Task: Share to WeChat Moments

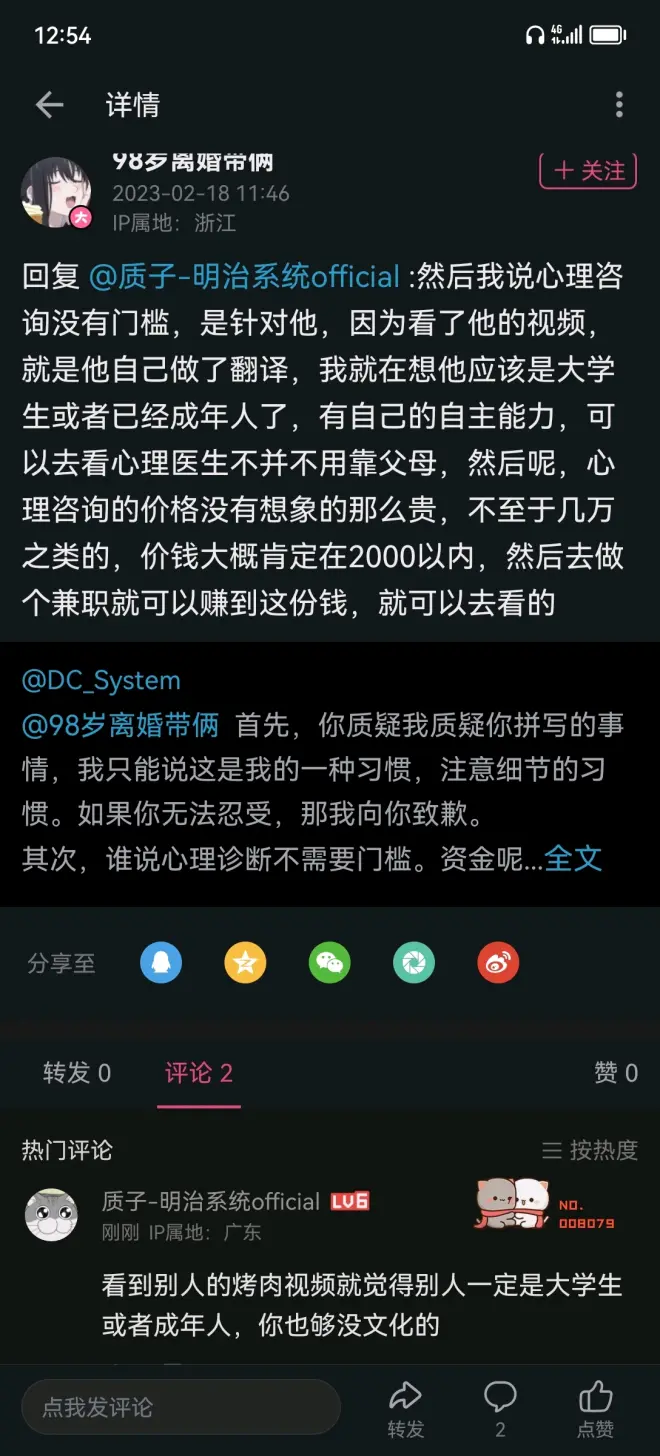Action: pyautogui.click(x=413, y=963)
